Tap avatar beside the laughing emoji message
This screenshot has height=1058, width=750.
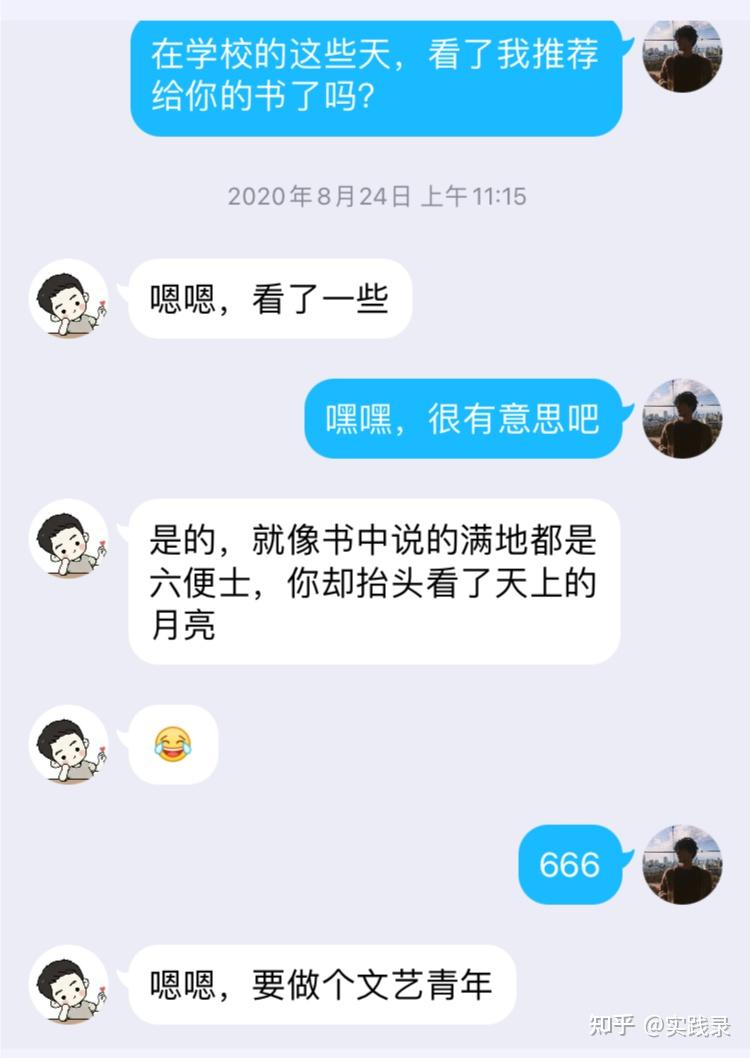pos(69,744)
